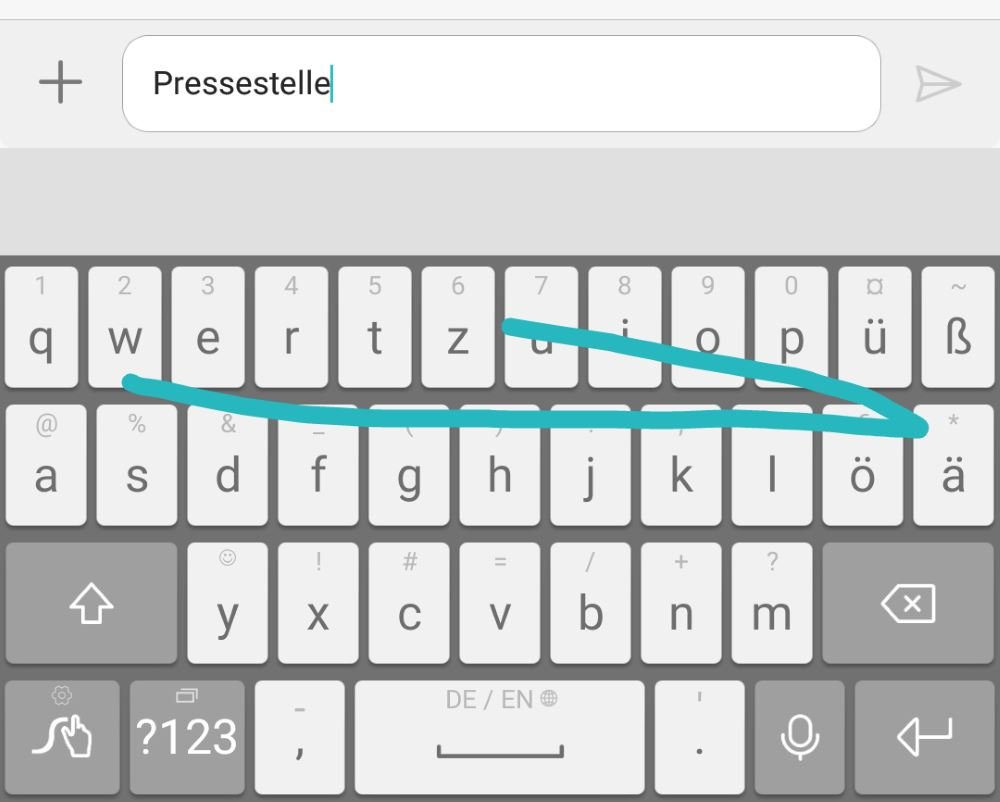The height and width of the screenshot is (802, 1000).
Task: Type the letter q
Action: tap(41, 327)
